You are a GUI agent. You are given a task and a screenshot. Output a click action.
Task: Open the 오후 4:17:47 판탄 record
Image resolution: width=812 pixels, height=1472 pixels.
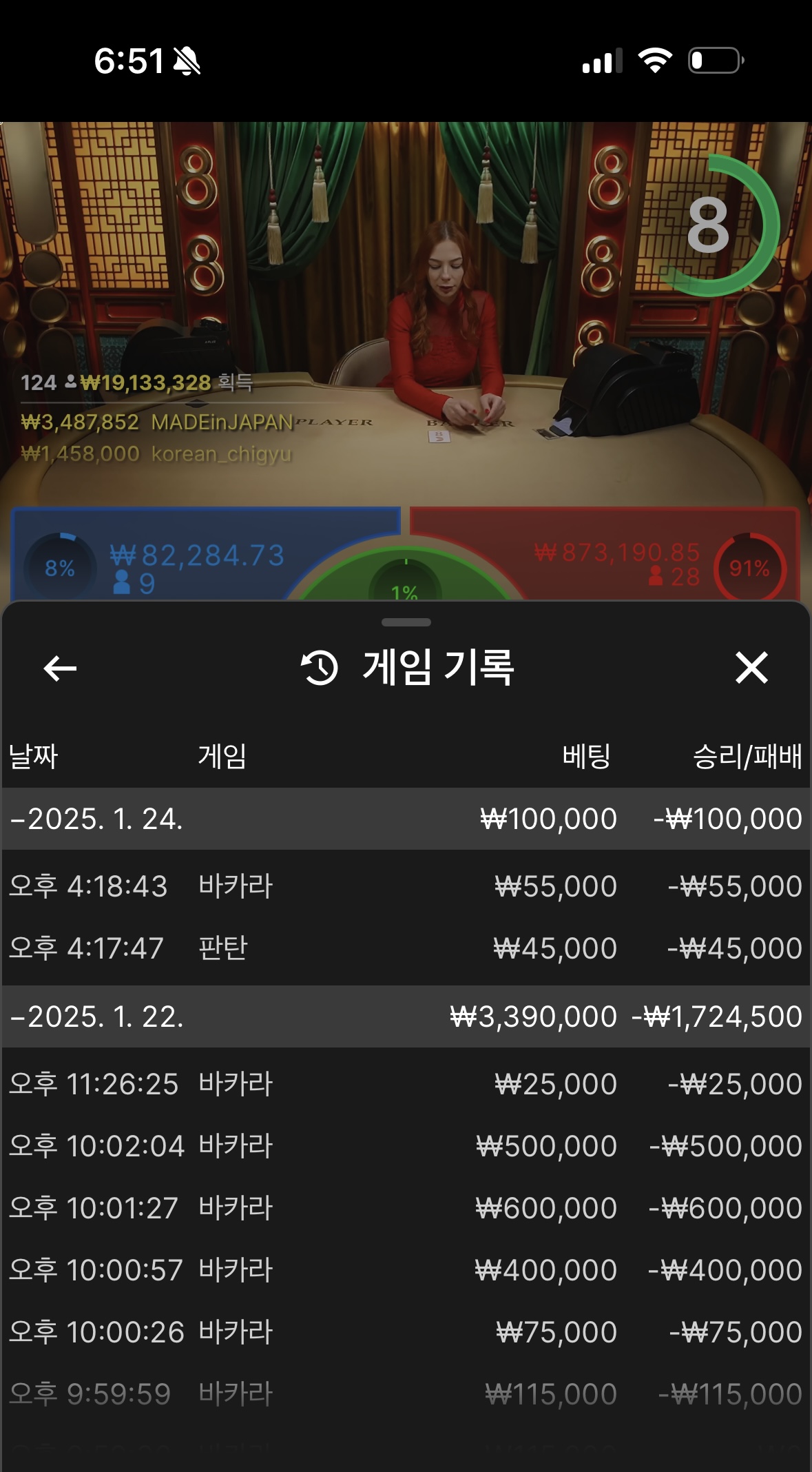coord(406,948)
